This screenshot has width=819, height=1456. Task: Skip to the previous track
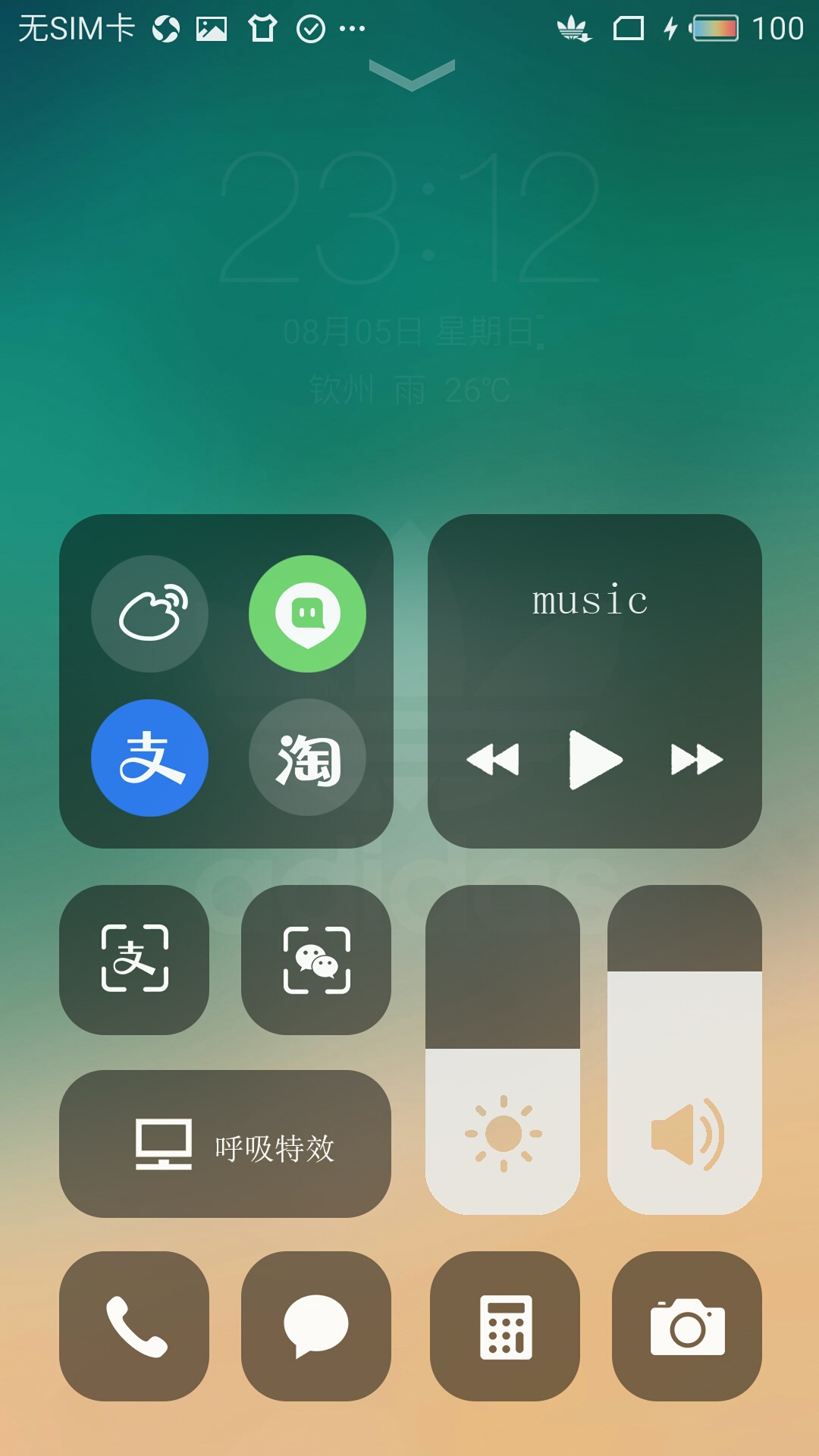tap(493, 760)
